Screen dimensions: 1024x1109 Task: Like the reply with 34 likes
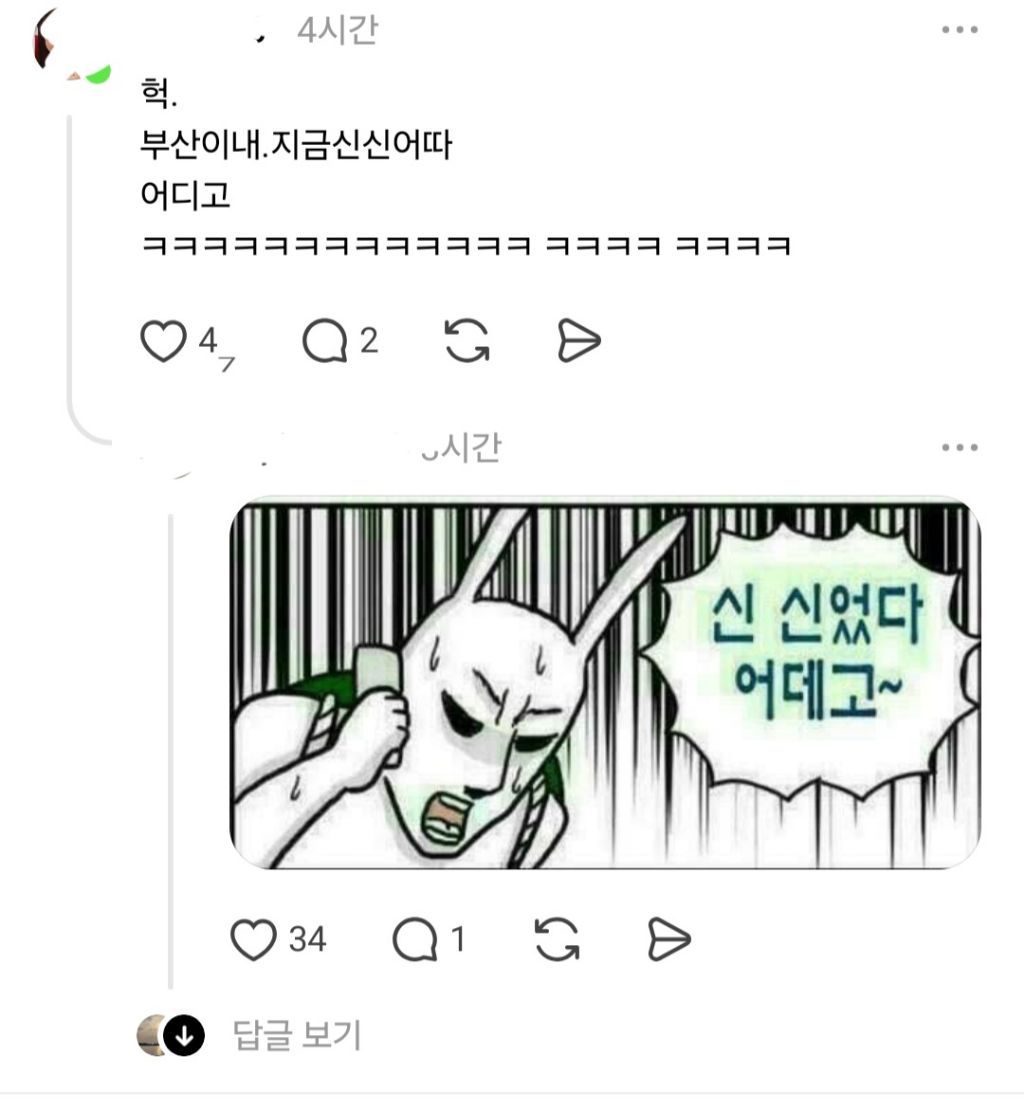tap(253, 939)
